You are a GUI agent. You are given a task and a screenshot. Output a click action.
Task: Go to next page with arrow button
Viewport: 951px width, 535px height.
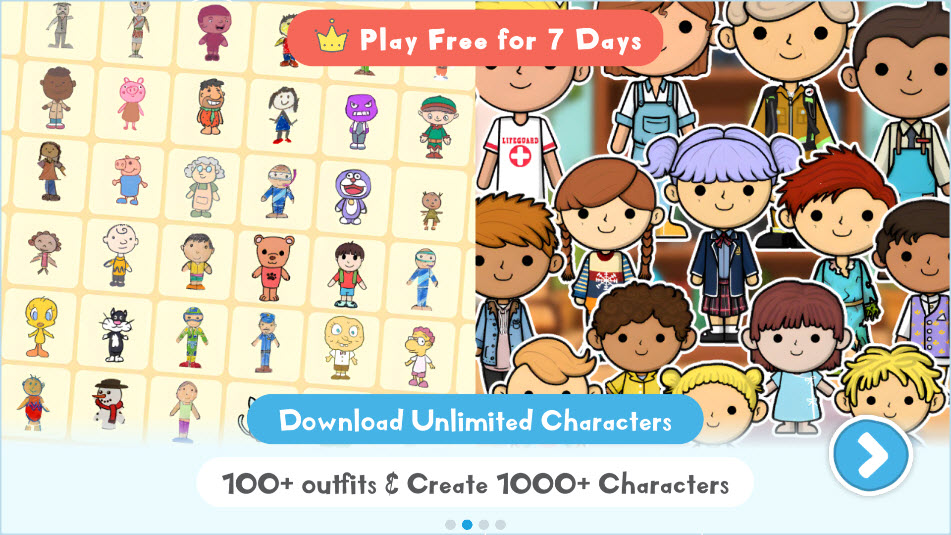click(870, 456)
